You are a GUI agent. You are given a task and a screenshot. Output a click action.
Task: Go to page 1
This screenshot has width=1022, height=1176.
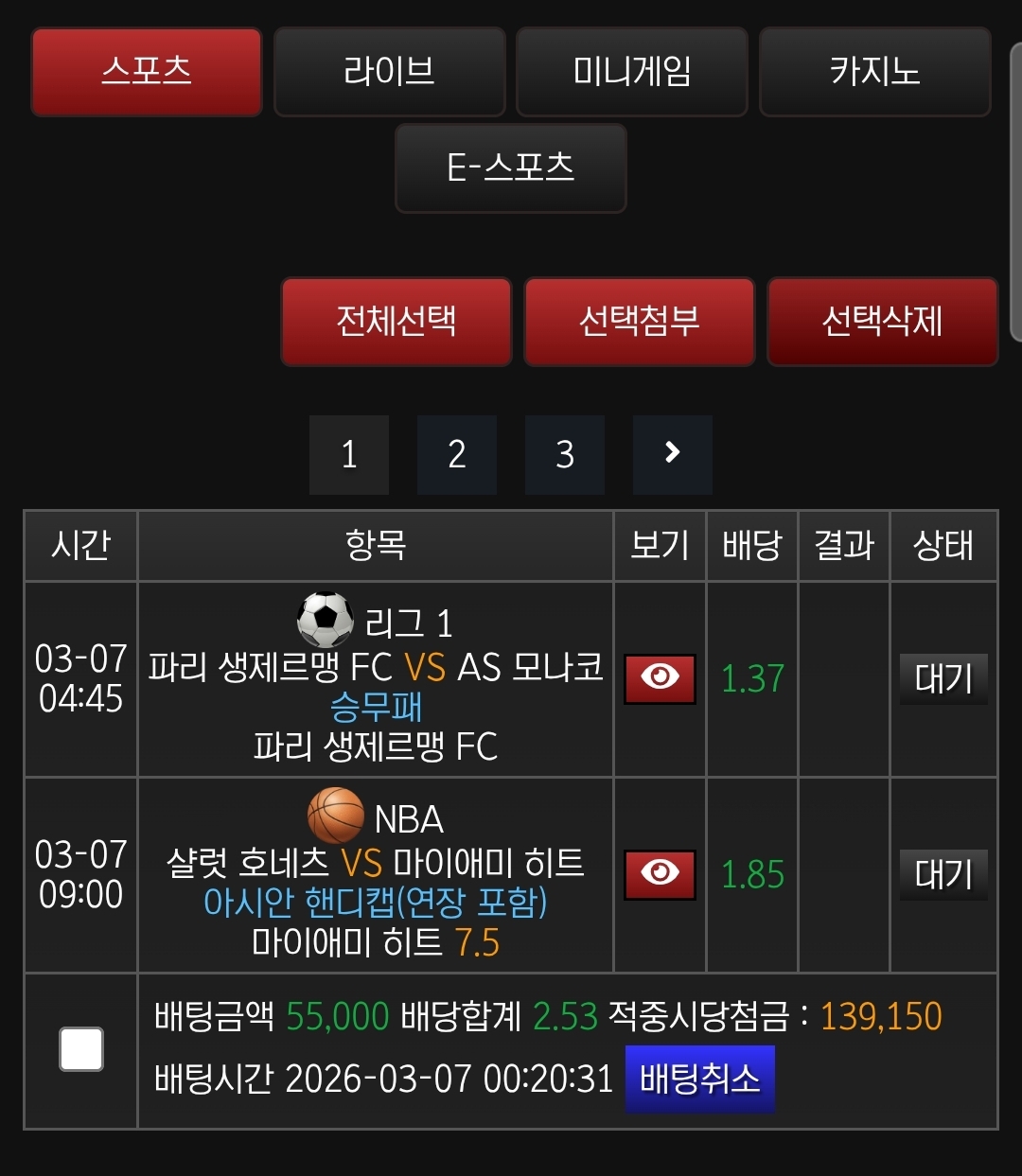(349, 455)
